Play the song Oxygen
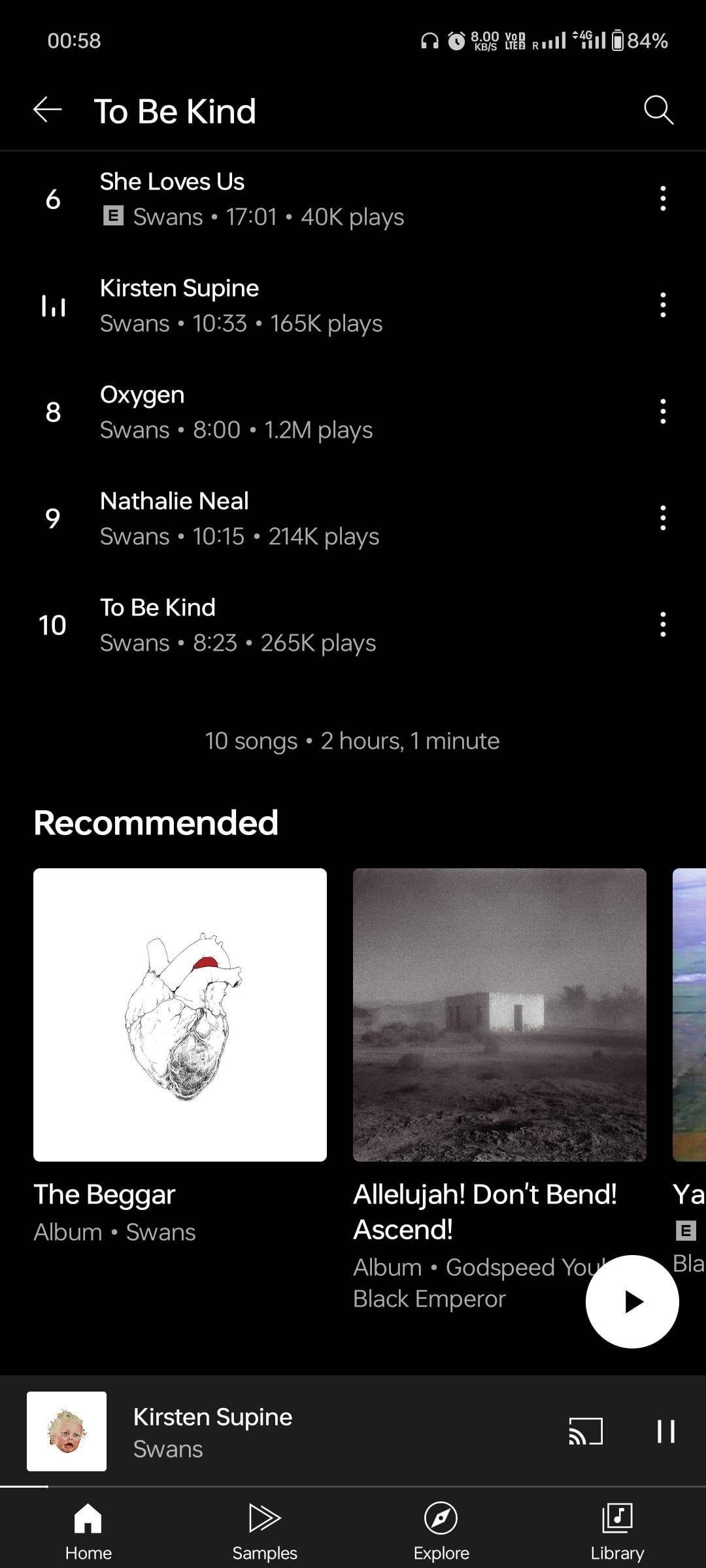This screenshot has width=706, height=1568. 261,412
